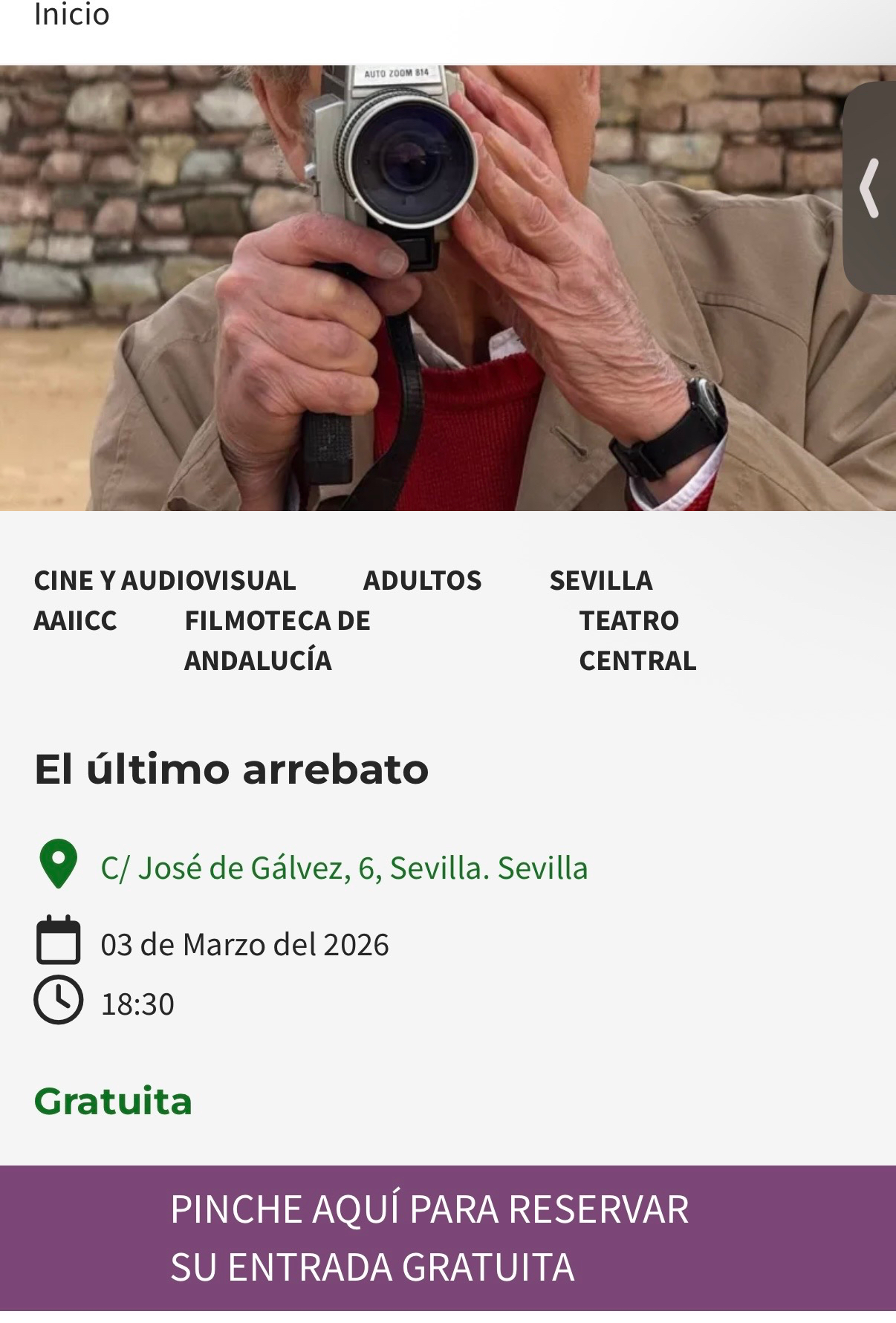
Task: Select the TEATRO CENTRAL venue tag
Action: pos(637,640)
